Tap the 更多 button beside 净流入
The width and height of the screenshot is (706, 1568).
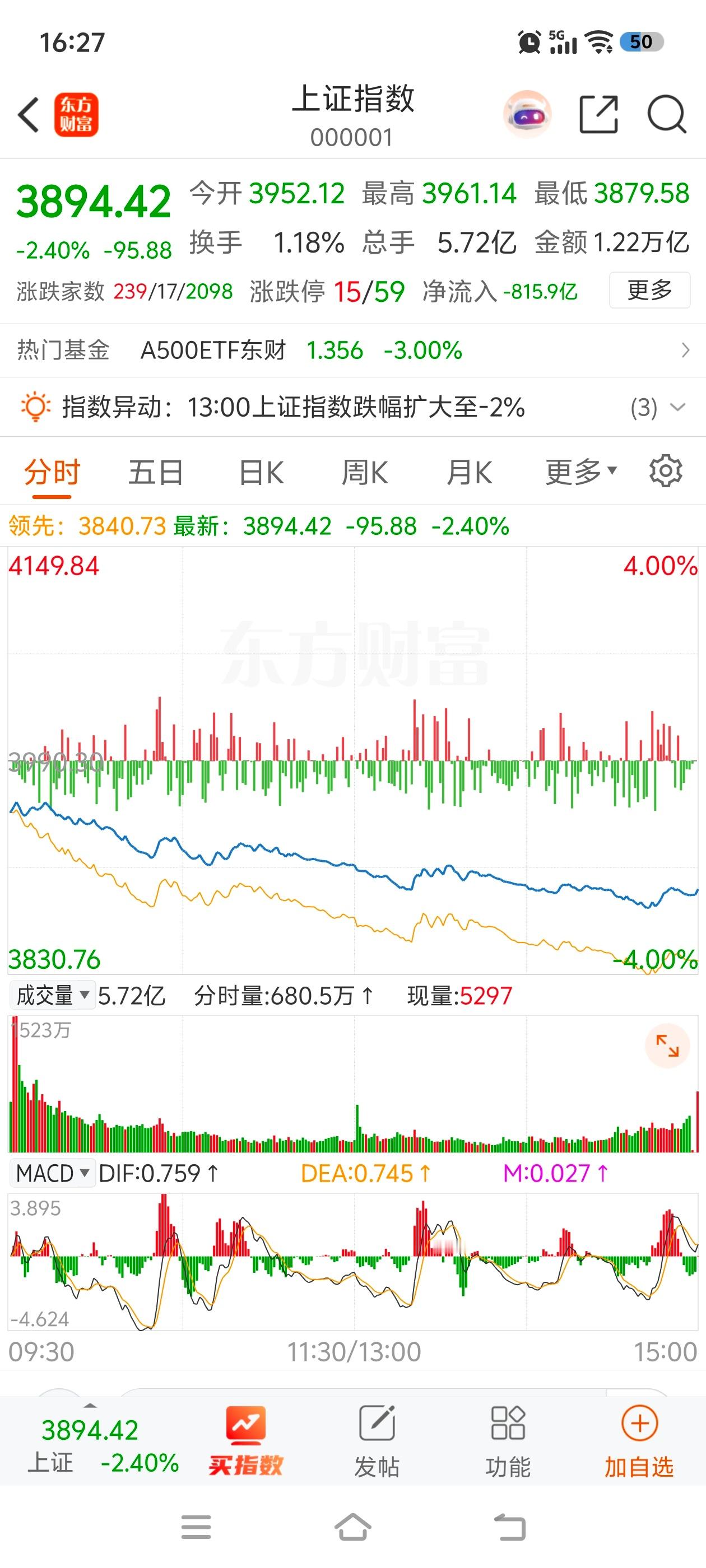point(649,290)
